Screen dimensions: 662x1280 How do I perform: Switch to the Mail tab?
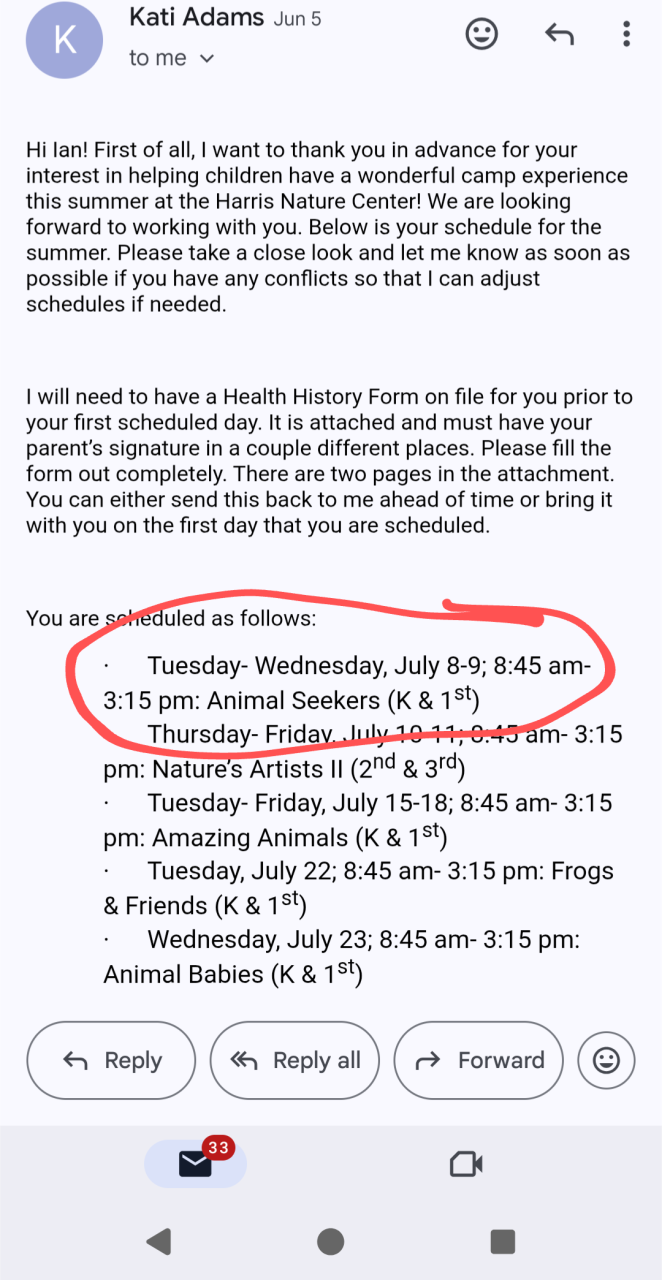click(195, 1163)
